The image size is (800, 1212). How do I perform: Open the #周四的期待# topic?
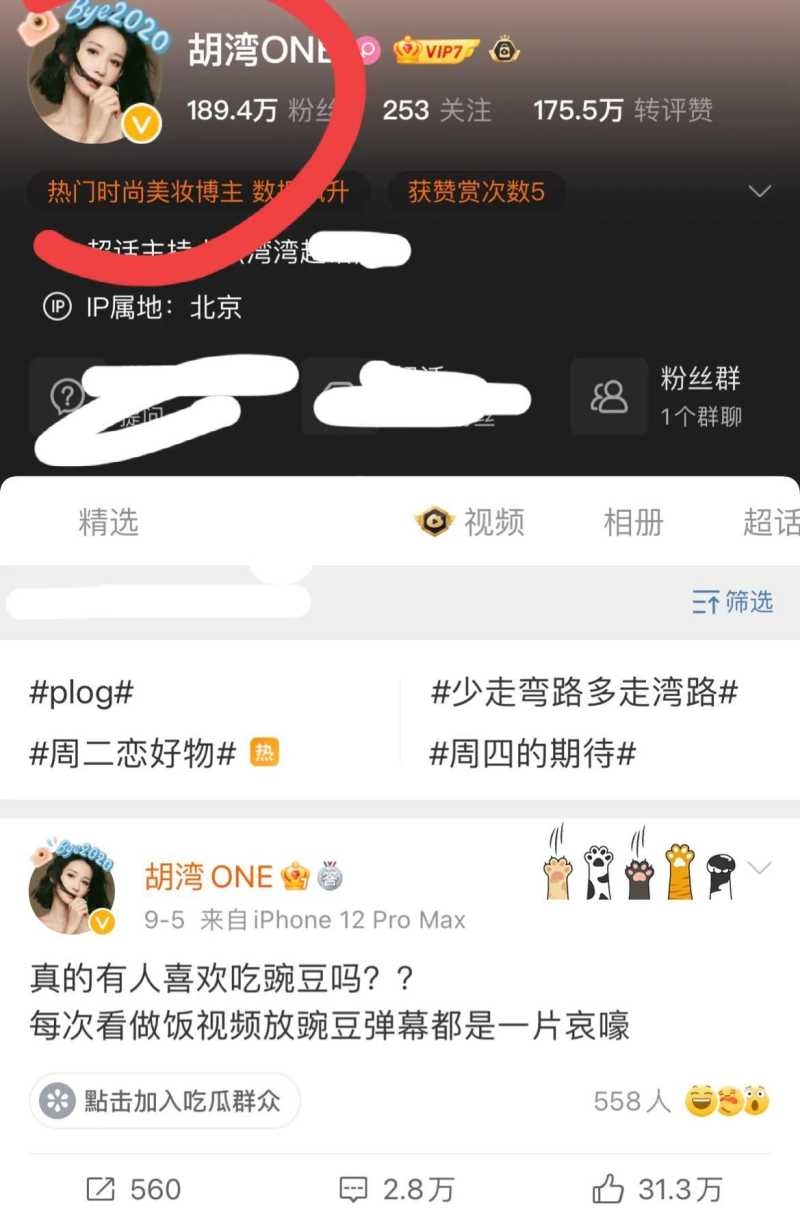(532, 753)
